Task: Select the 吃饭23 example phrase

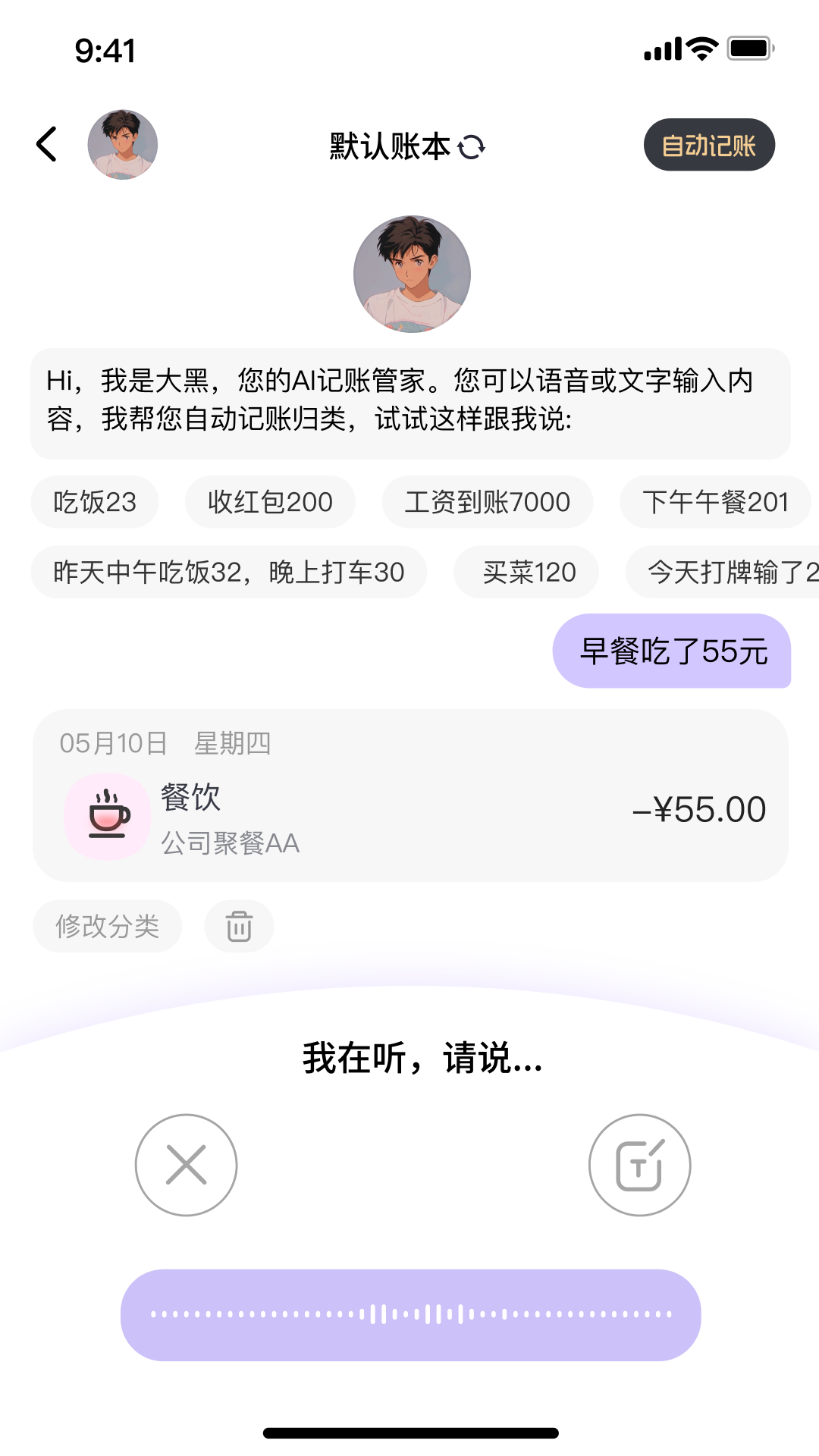Action: click(94, 502)
